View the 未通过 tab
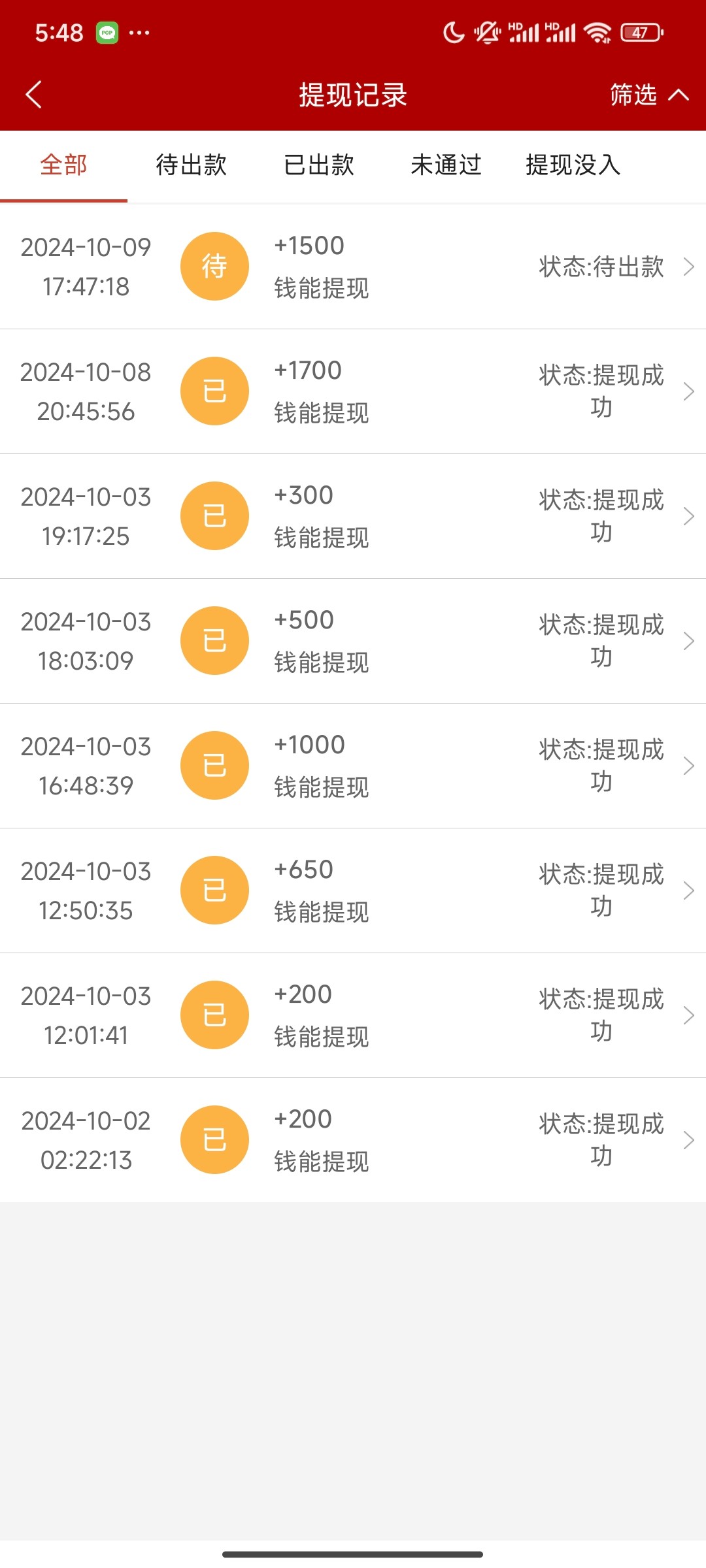The height and width of the screenshot is (1568, 706). [x=446, y=165]
